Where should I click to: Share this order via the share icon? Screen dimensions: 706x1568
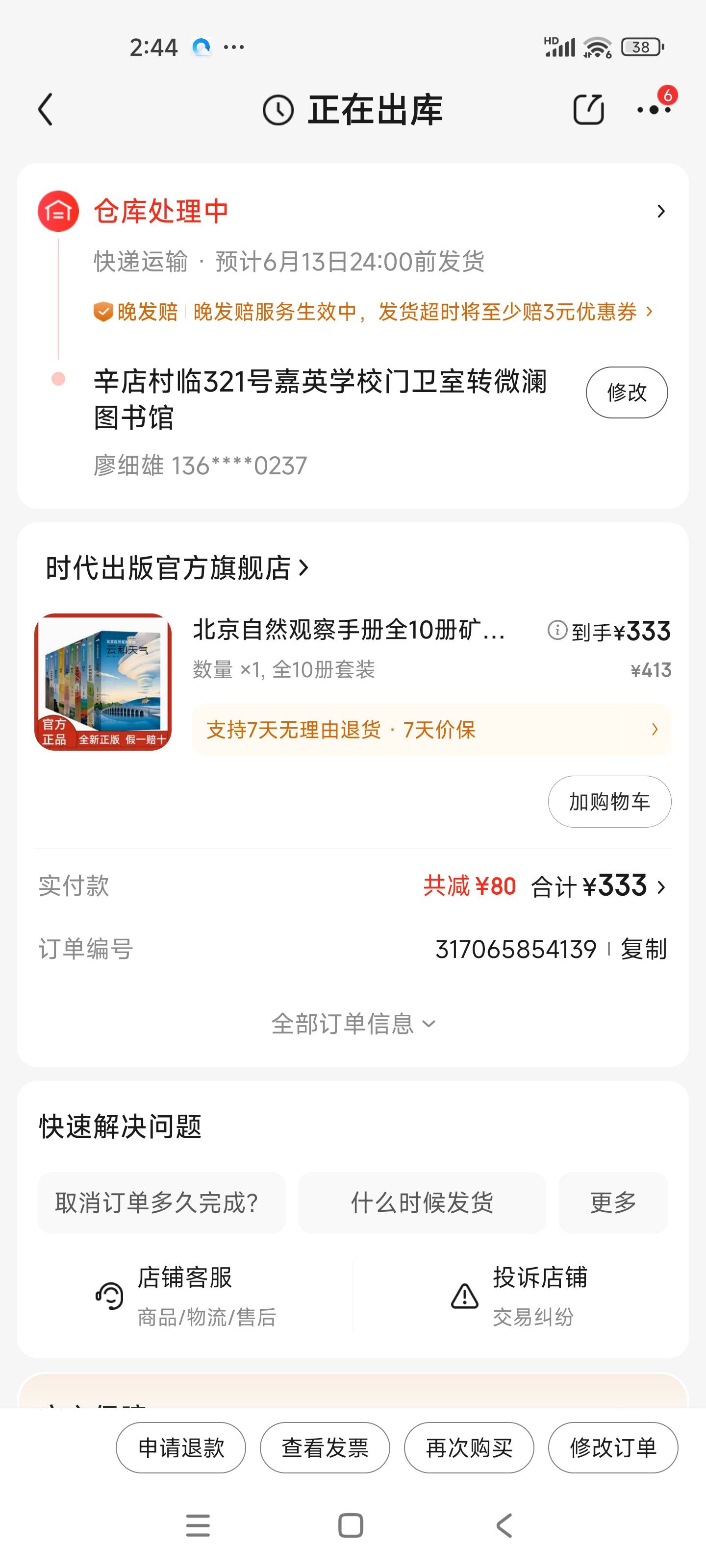coord(588,110)
